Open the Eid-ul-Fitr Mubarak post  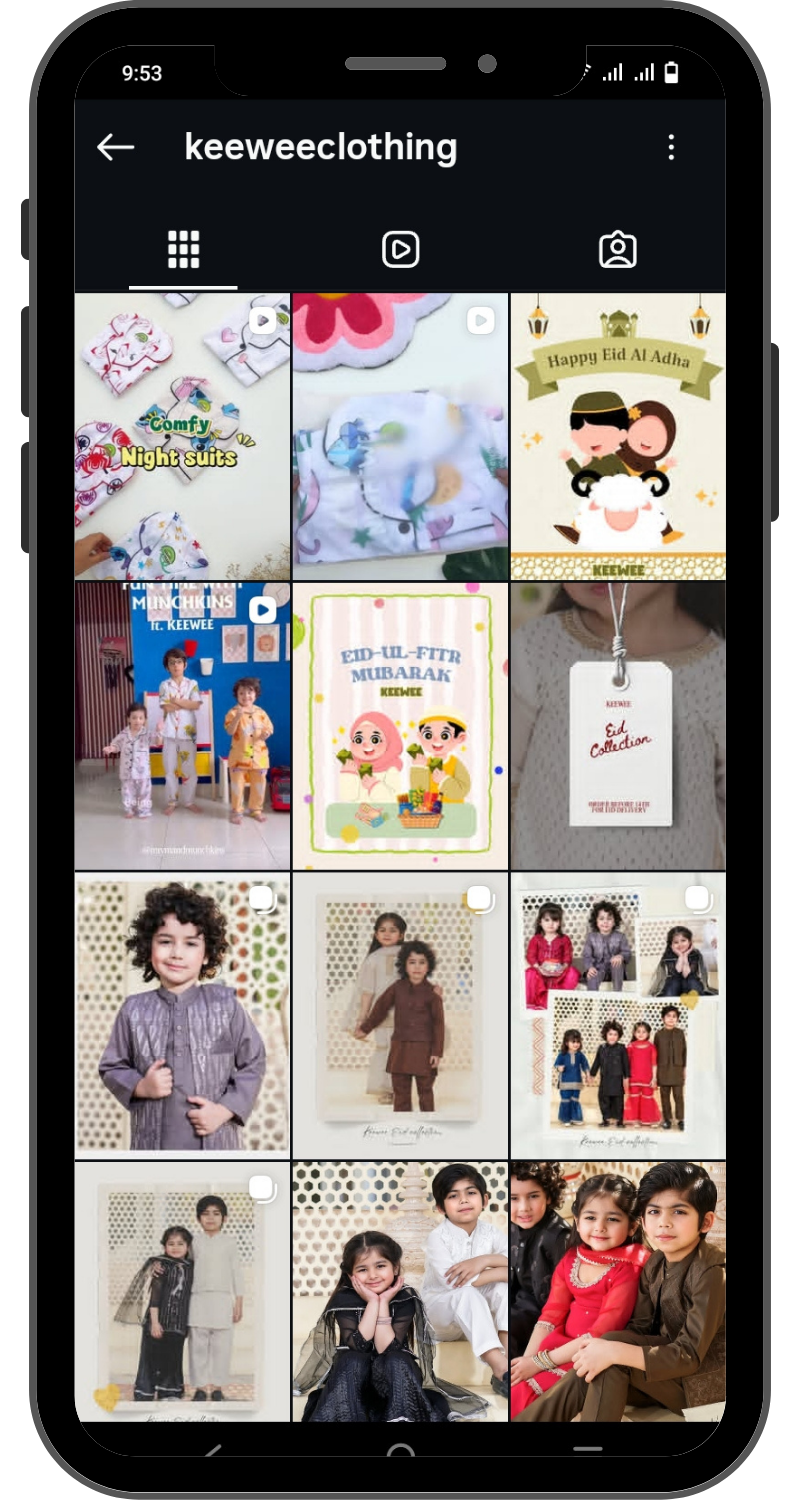pyautogui.click(x=400, y=726)
